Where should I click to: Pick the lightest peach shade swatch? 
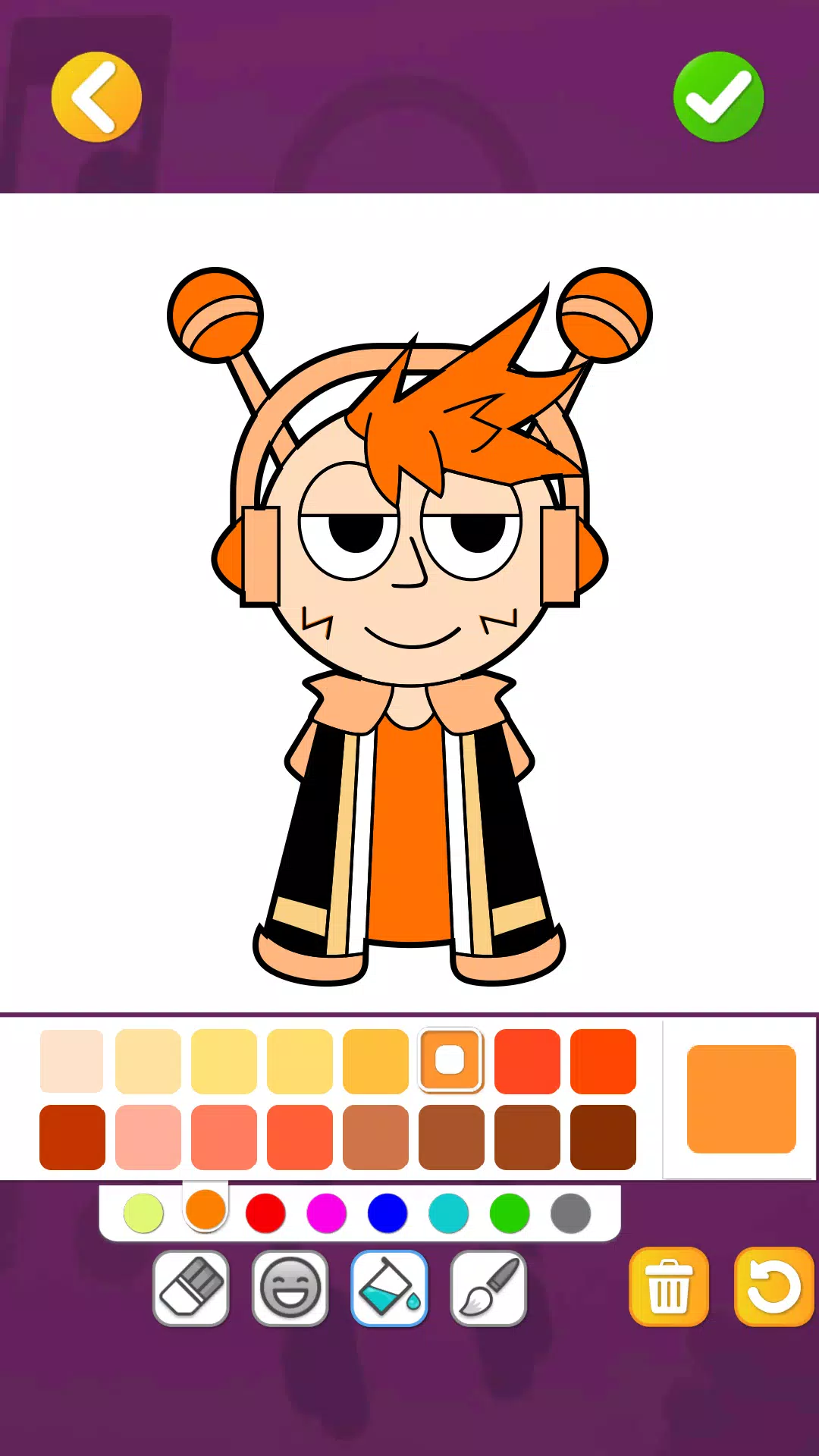(72, 1059)
